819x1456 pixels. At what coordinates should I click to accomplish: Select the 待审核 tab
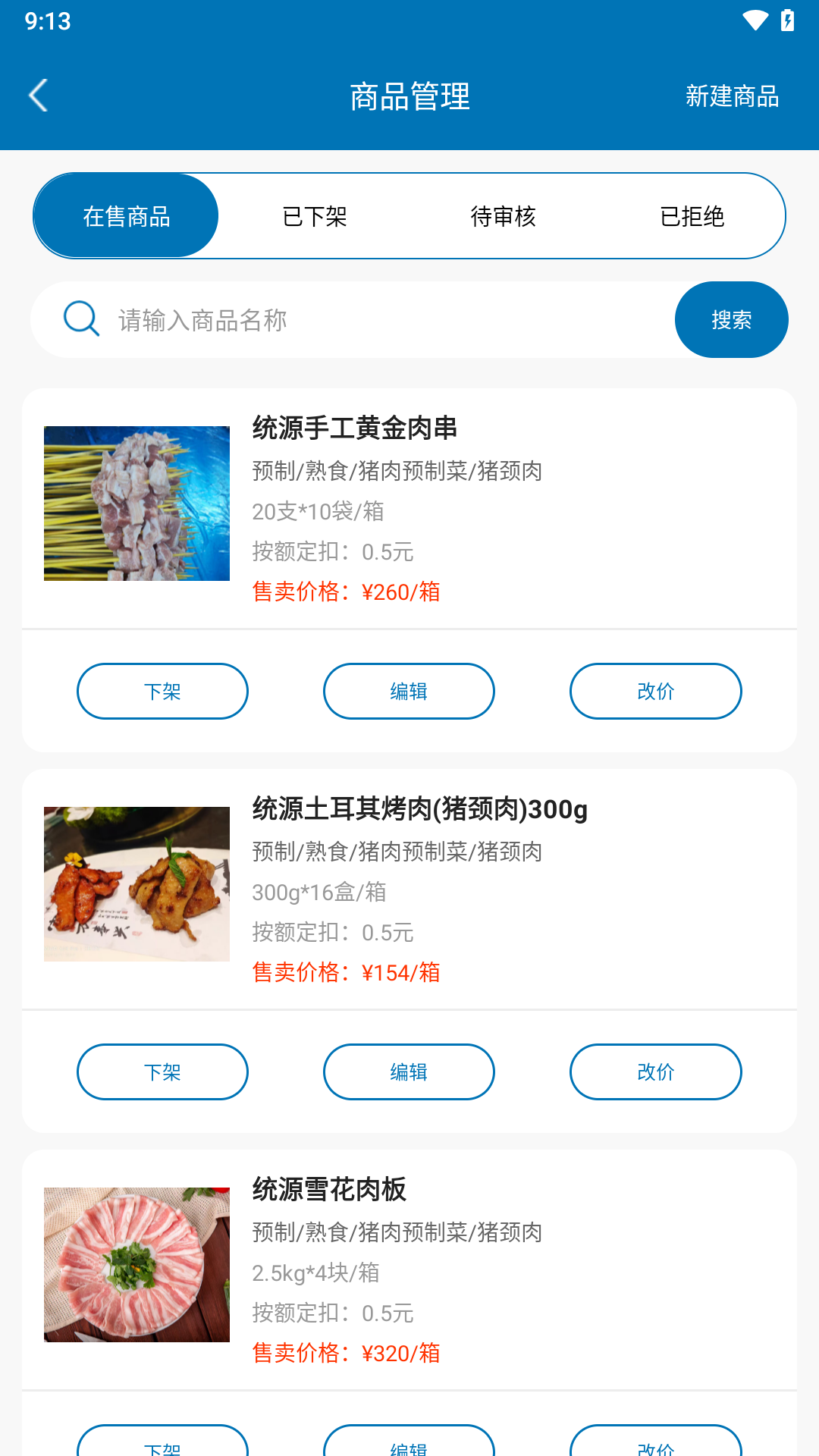click(x=503, y=215)
